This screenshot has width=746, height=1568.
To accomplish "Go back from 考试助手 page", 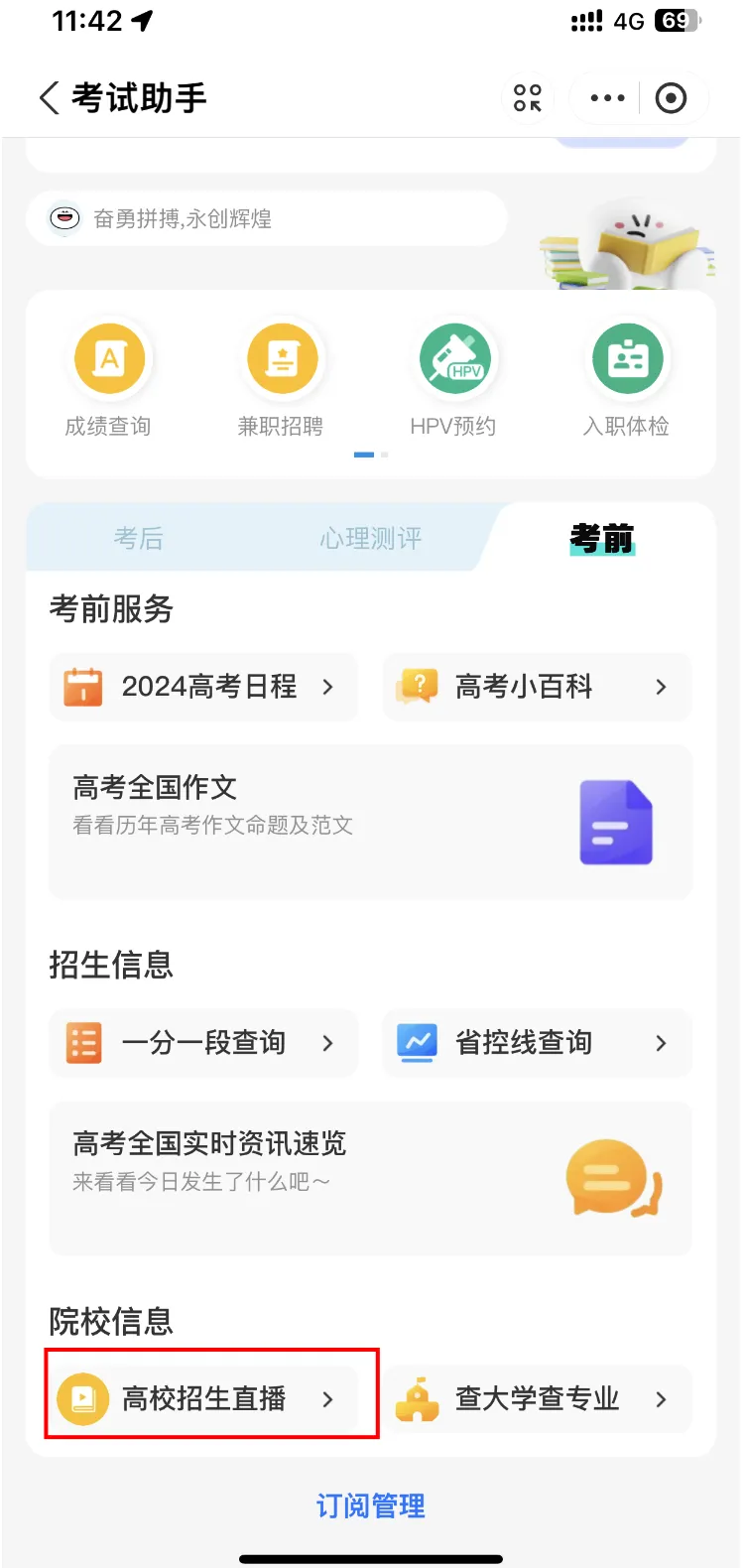I will pos(50,98).
